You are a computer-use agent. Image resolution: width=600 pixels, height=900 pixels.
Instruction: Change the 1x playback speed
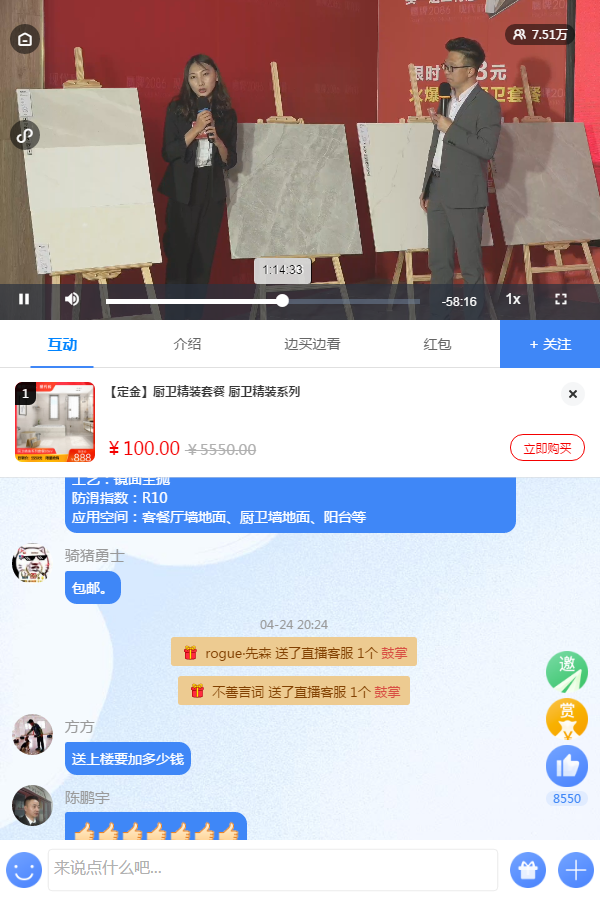coord(513,299)
